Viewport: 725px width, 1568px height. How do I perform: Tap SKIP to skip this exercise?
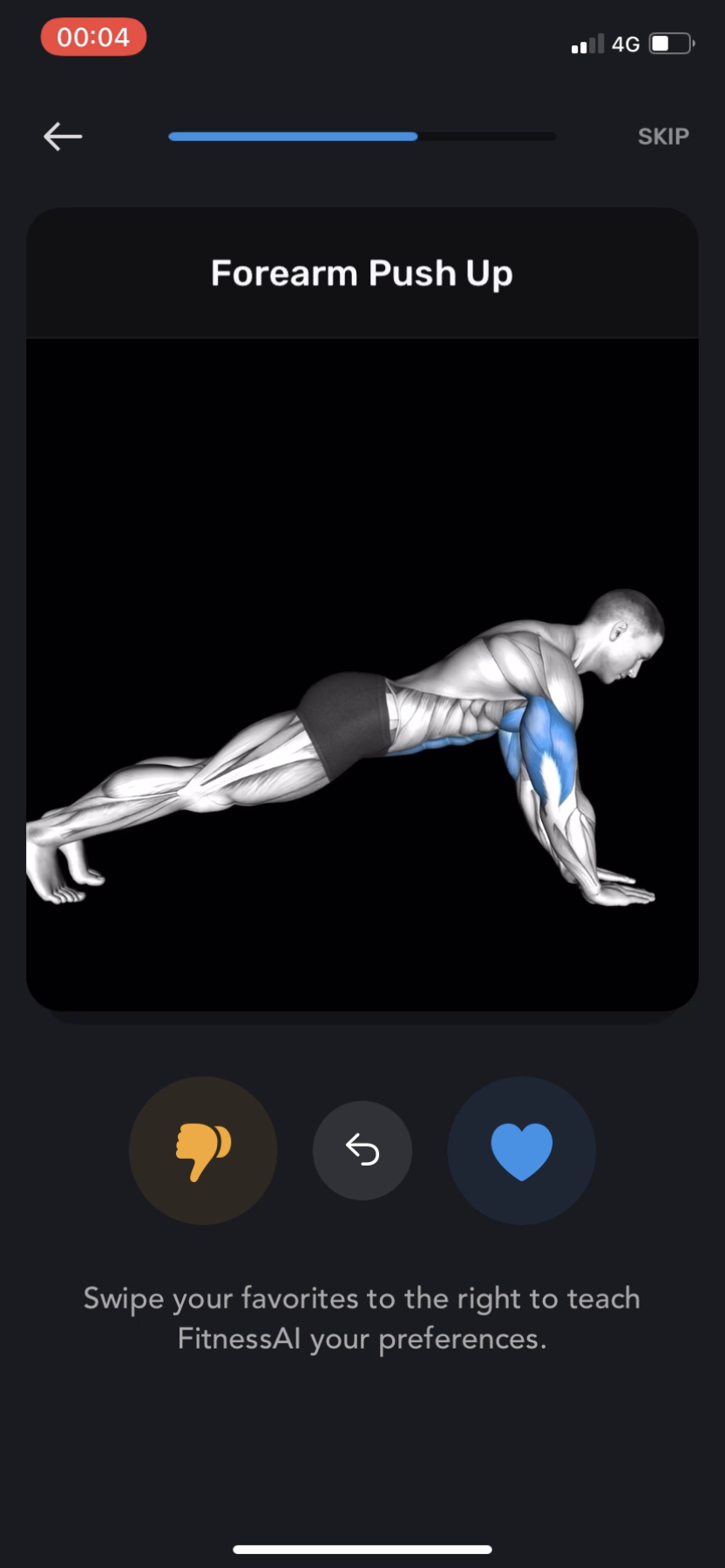pos(663,136)
